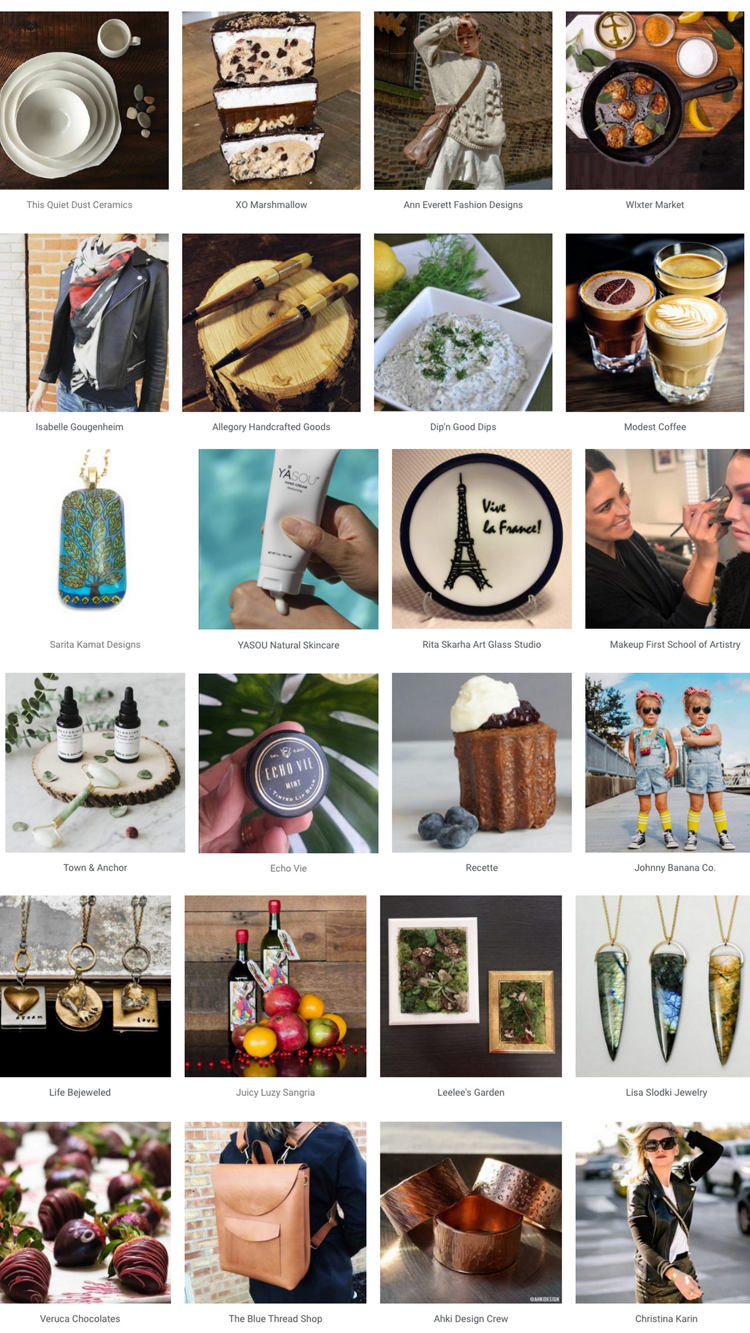This screenshot has width=750, height=1333.
Task: View the Echo Vie lip balm vendor
Action: [288, 762]
